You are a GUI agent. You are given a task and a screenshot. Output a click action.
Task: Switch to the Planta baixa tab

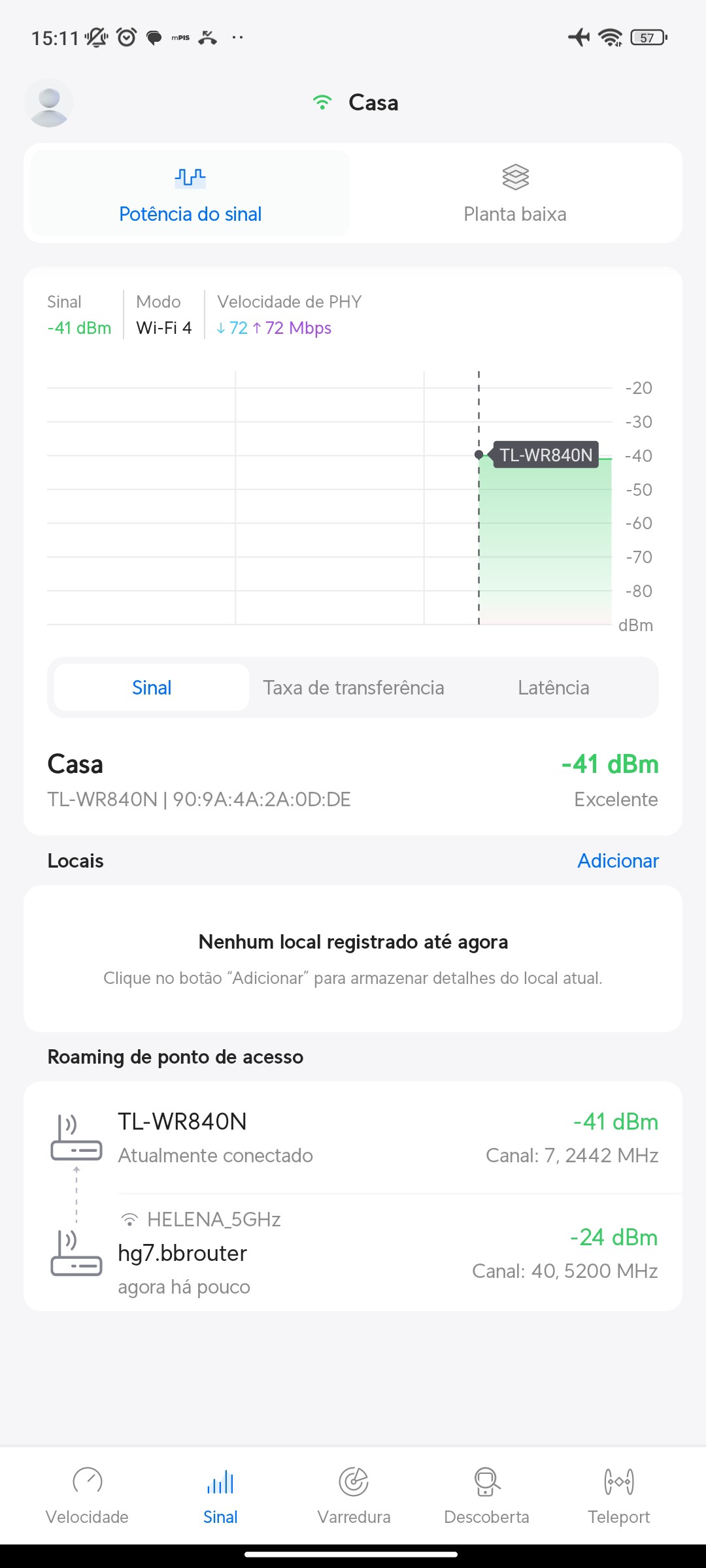point(515,193)
